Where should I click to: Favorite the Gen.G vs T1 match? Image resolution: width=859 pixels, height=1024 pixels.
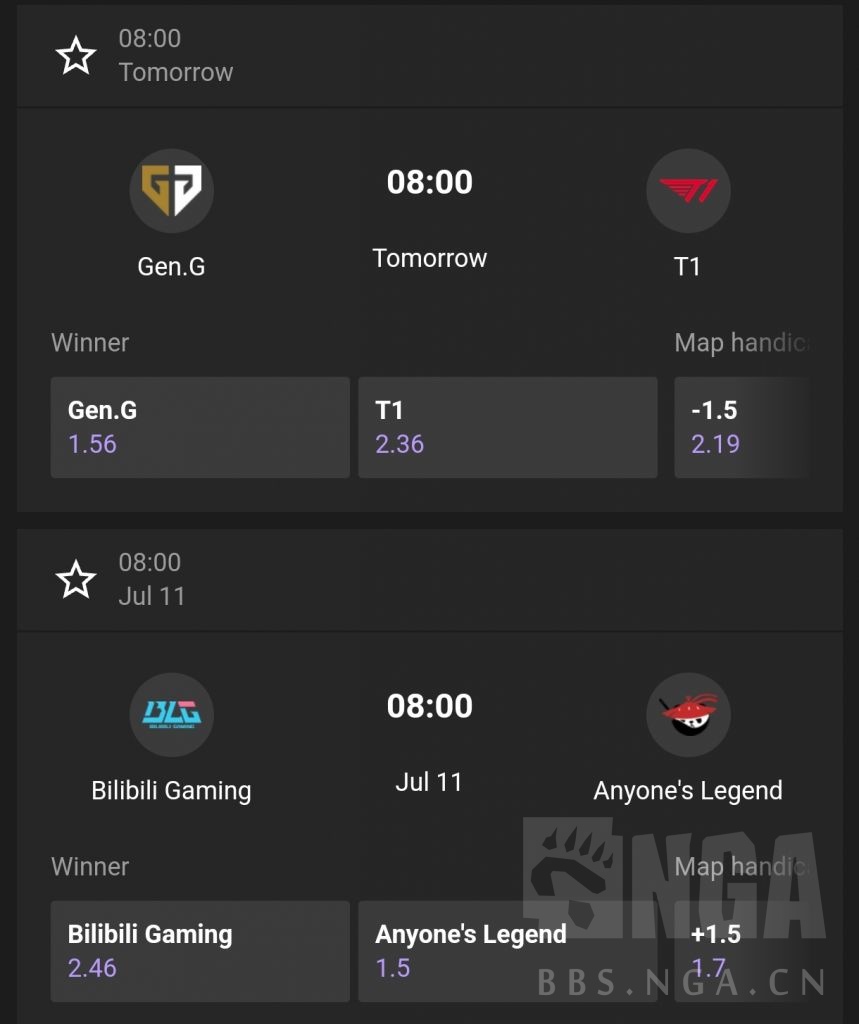(x=76, y=56)
